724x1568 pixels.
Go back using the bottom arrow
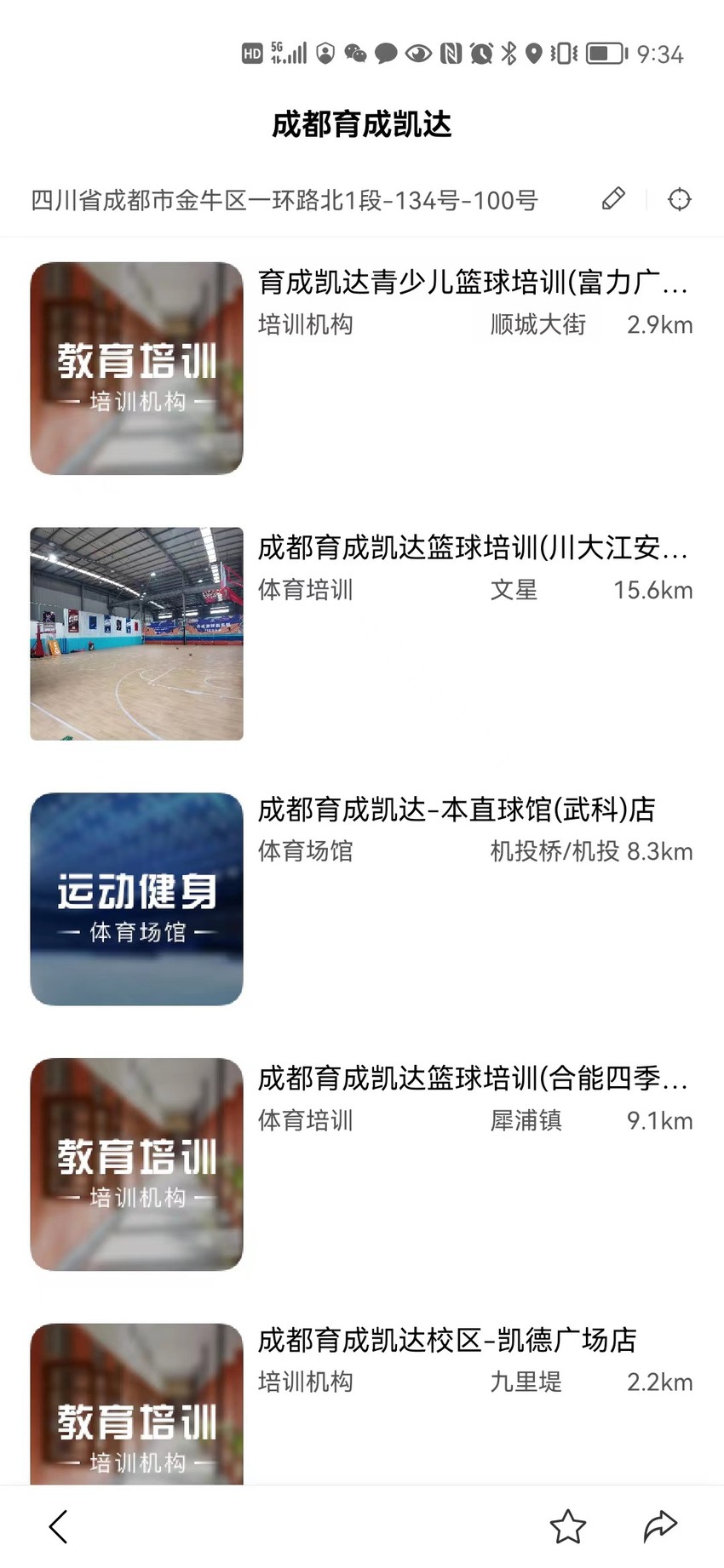tap(58, 1527)
